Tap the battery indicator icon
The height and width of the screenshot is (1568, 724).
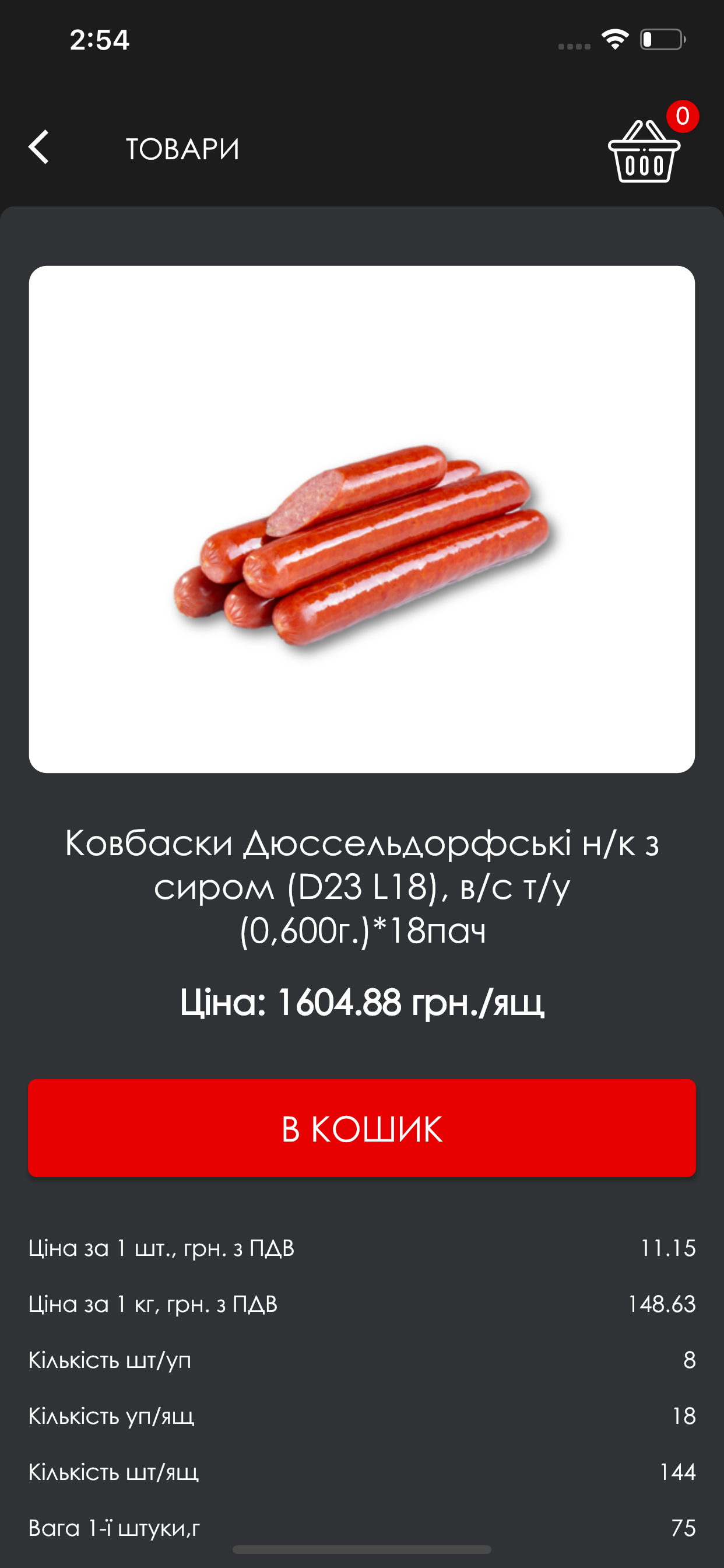coord(663,38)
